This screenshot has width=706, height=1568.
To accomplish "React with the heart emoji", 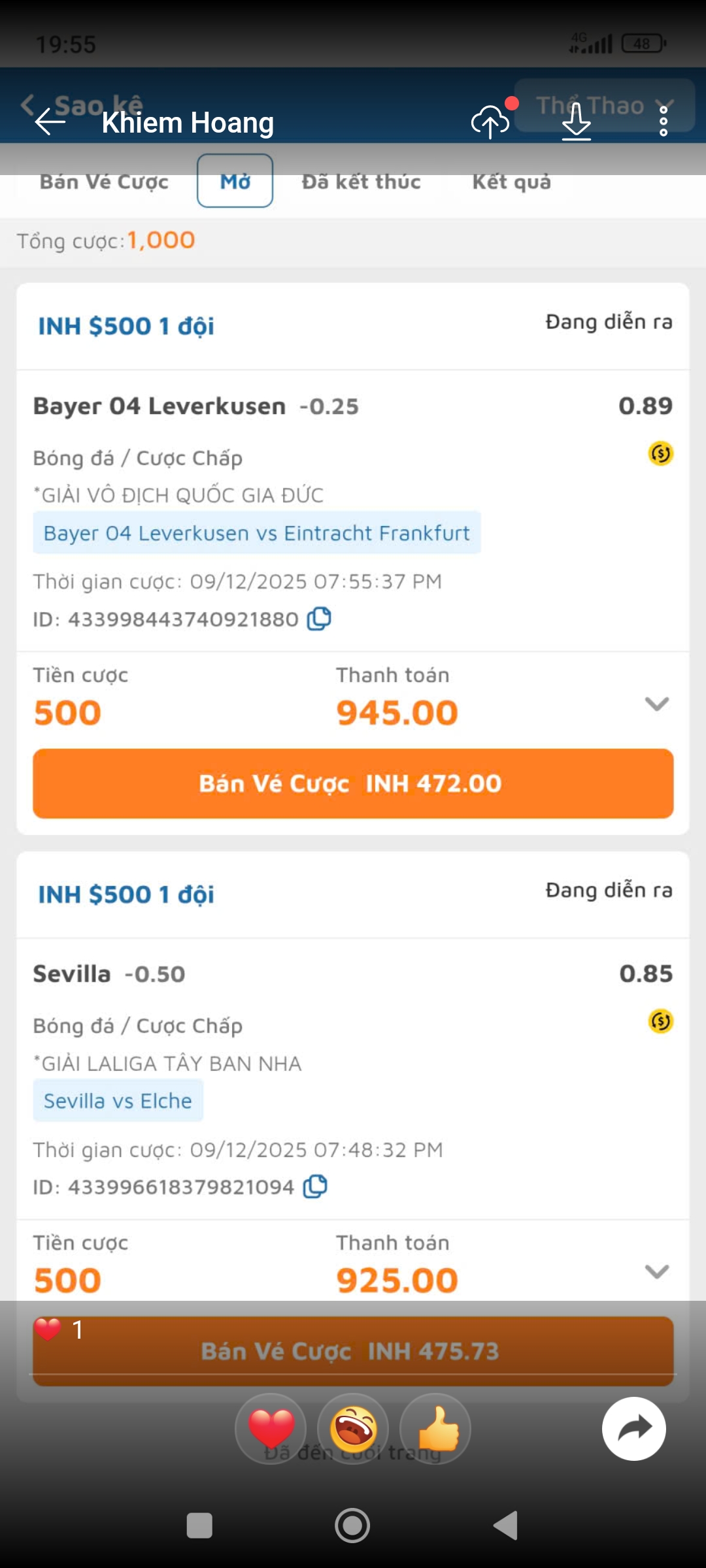I will pos(271,1428).
